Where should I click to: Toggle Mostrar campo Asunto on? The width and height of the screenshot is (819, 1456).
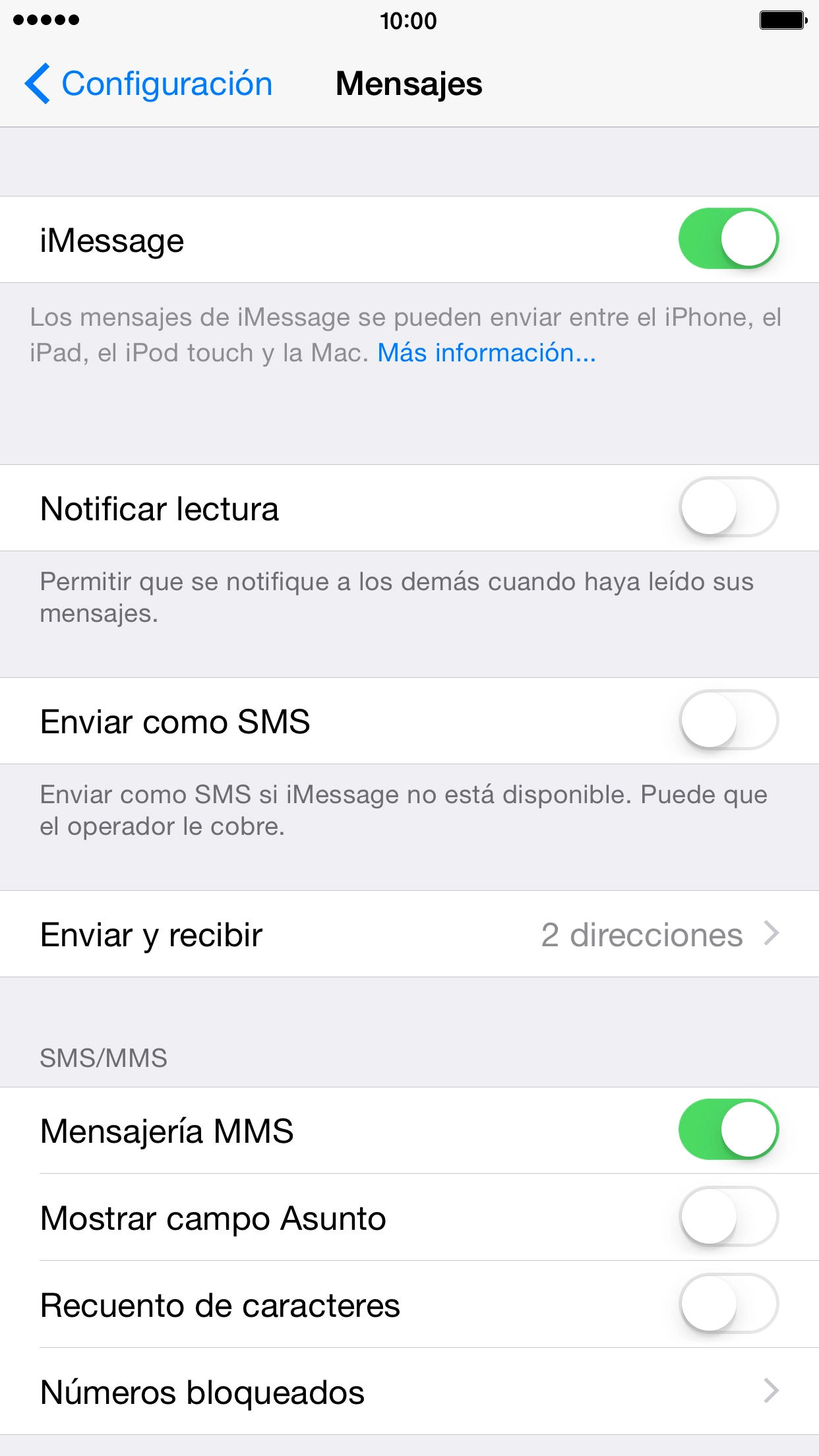pyautogui.click(x=729, y=1217)
